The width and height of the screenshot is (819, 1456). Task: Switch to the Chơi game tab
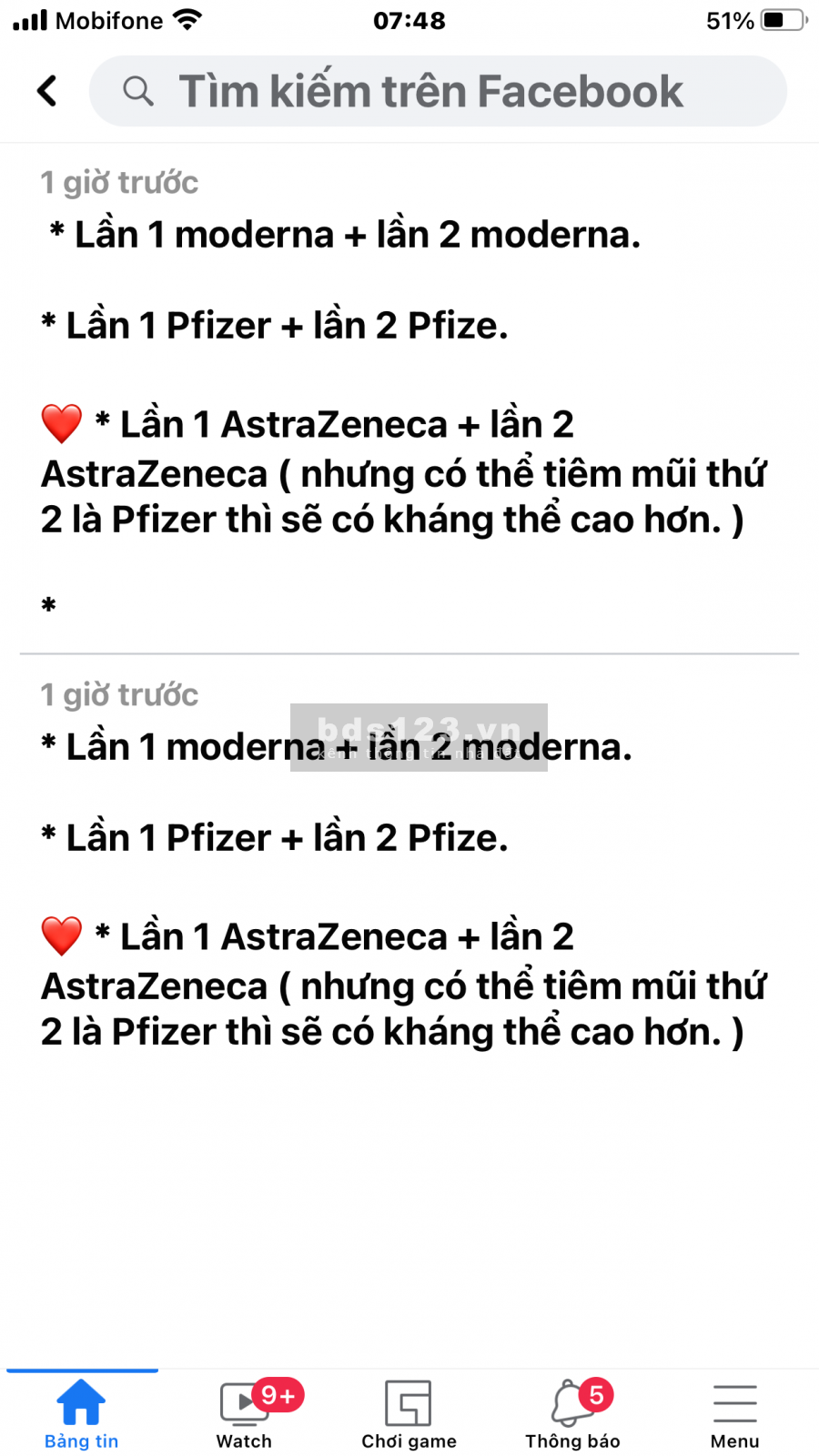point(409,1413)
